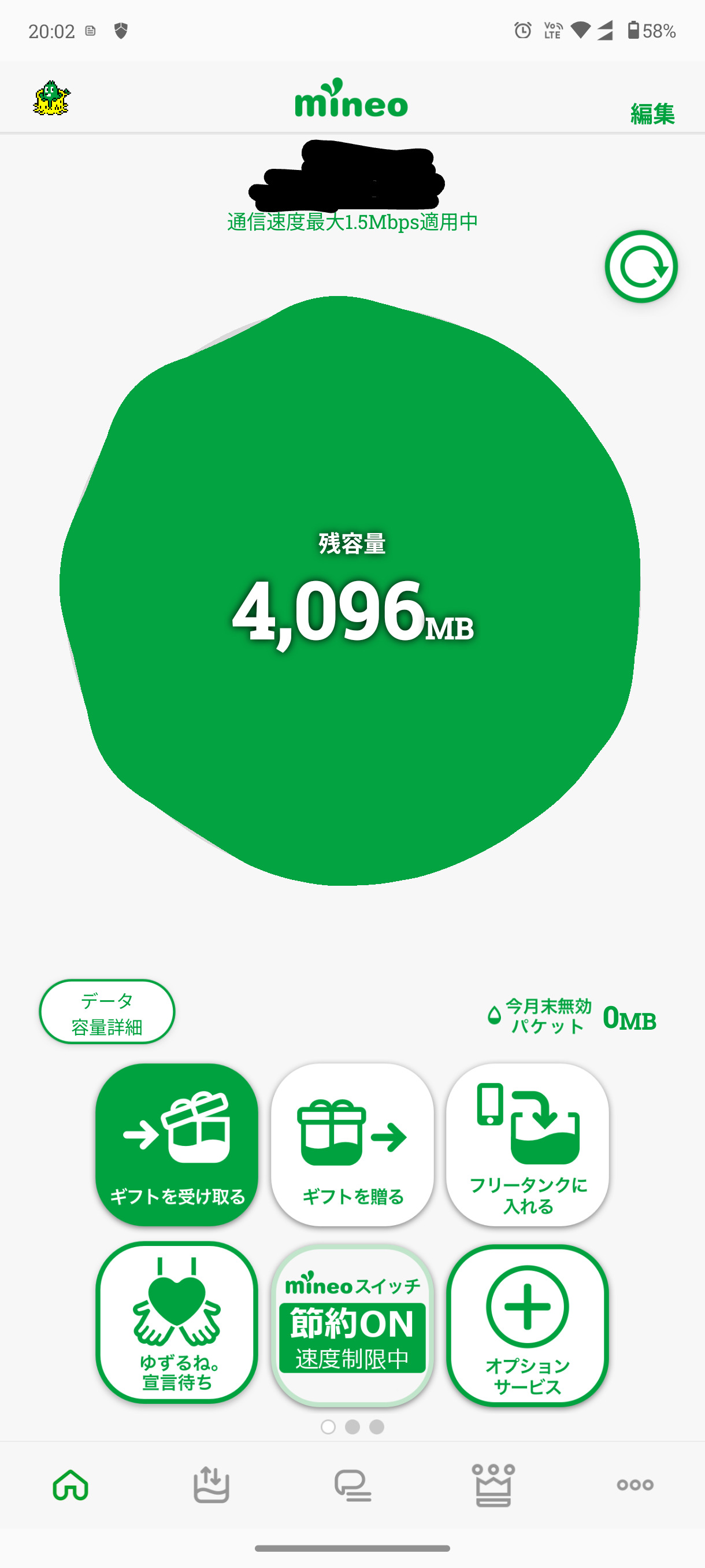Open データ容量詳細 data details
705x1568 pixels.
(107, 1012)
